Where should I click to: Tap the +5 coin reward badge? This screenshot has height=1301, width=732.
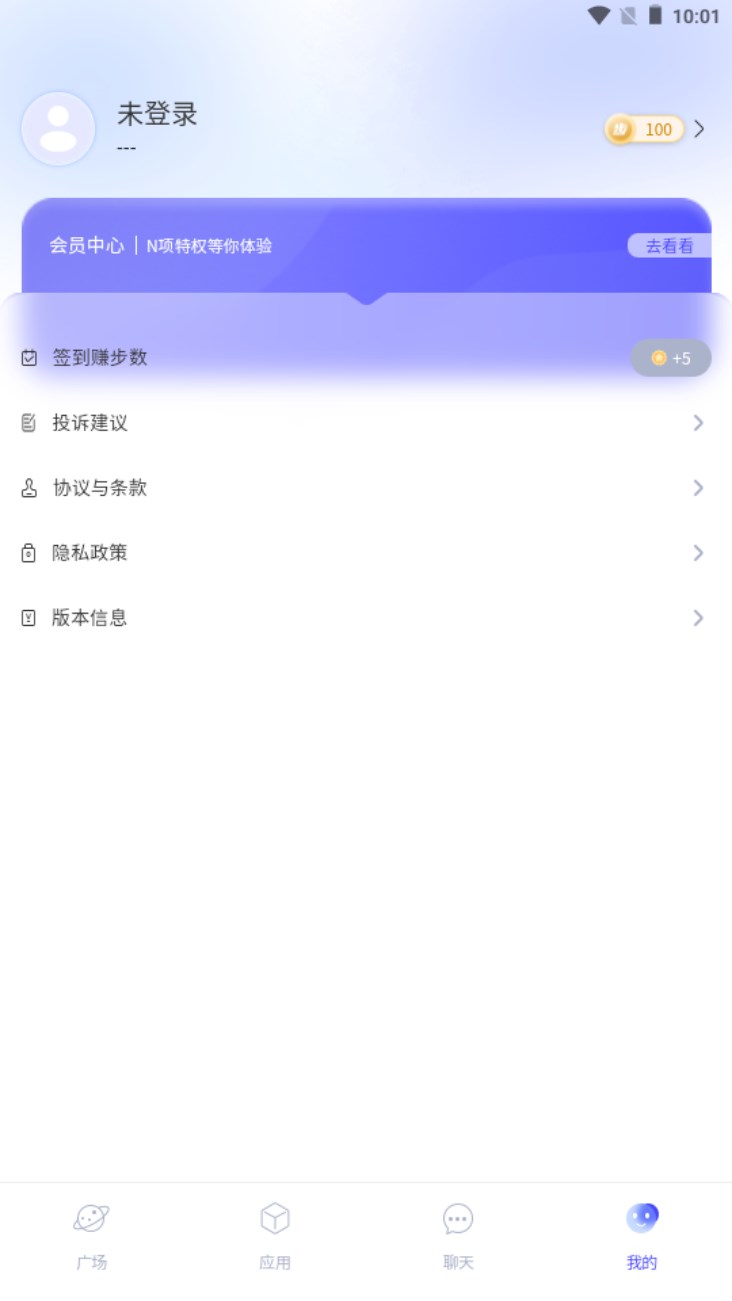coord(670,357)
